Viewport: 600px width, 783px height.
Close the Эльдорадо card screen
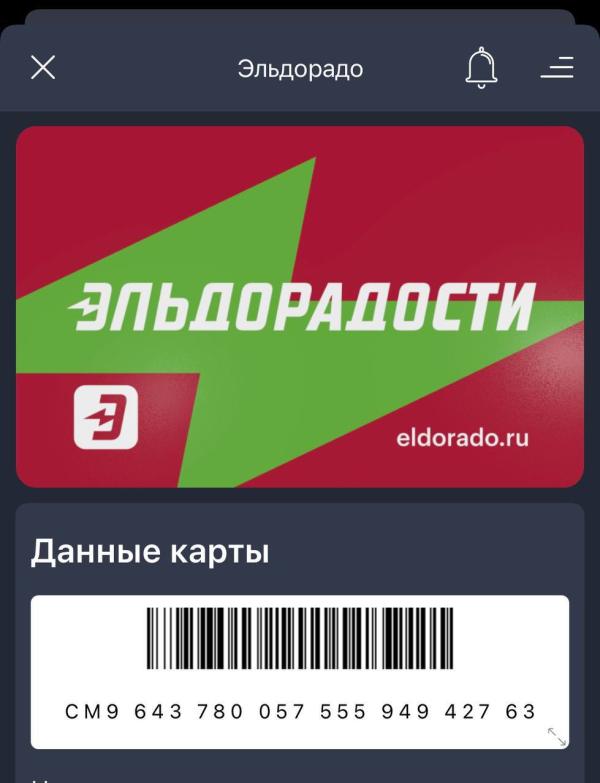[43, 67]
